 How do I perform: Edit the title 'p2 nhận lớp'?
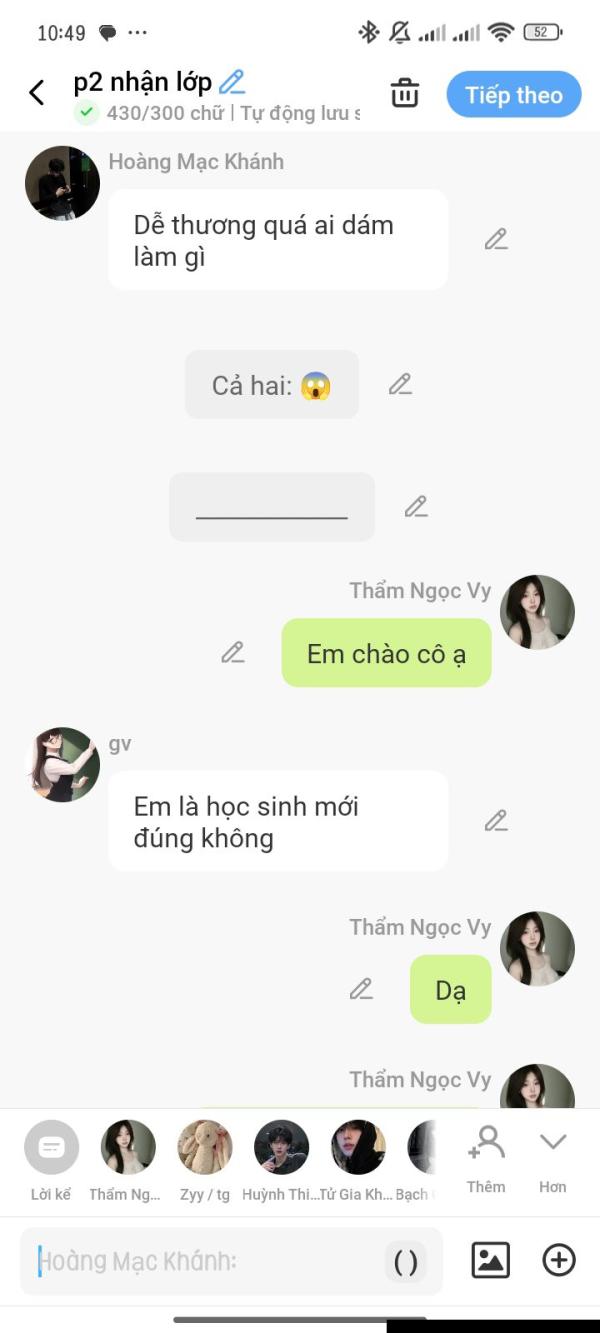click(x=232, y=82)
